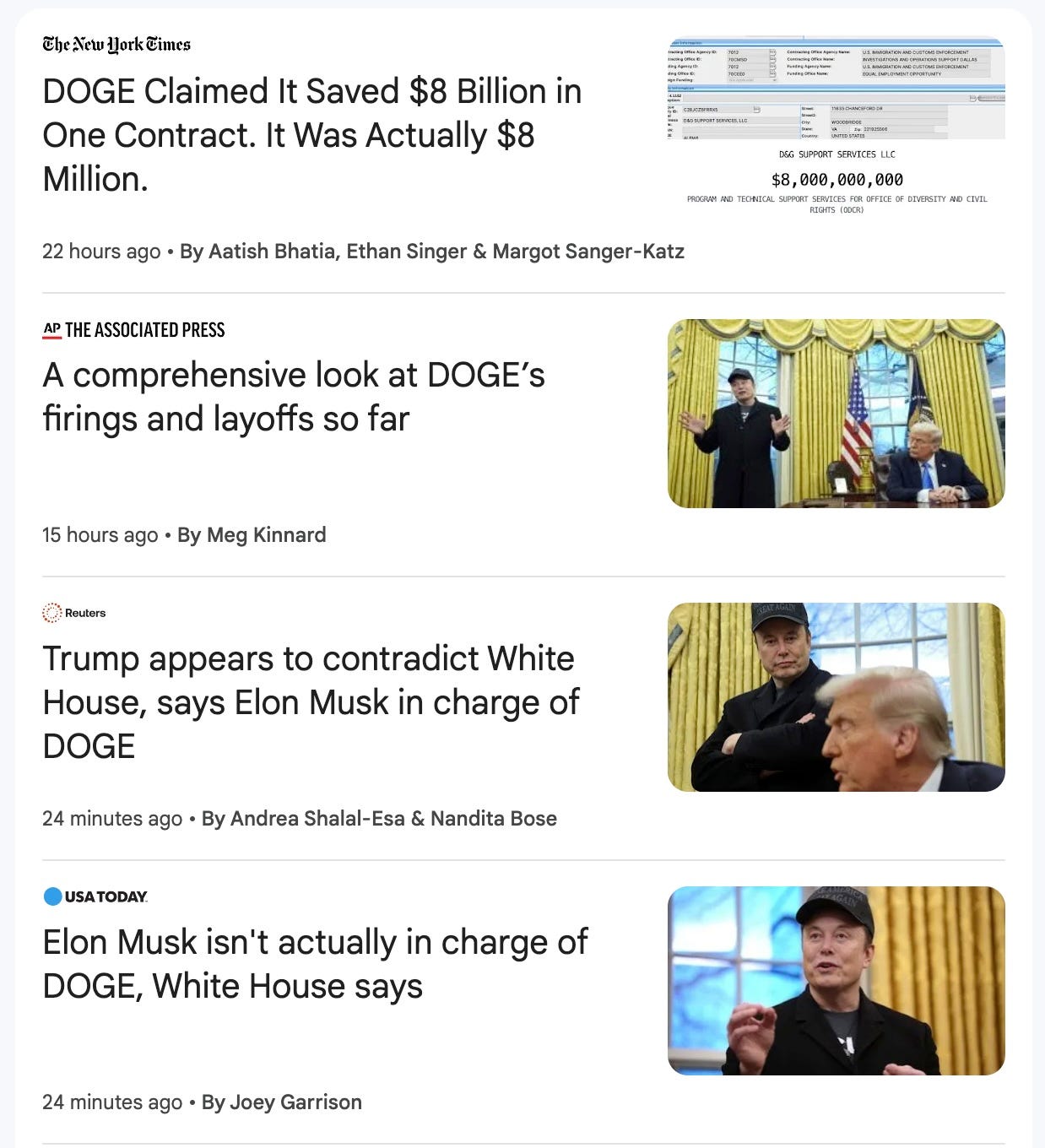Tap the Oval Office photo on AP story
1045x1148 pixels.
coord(836,414)
